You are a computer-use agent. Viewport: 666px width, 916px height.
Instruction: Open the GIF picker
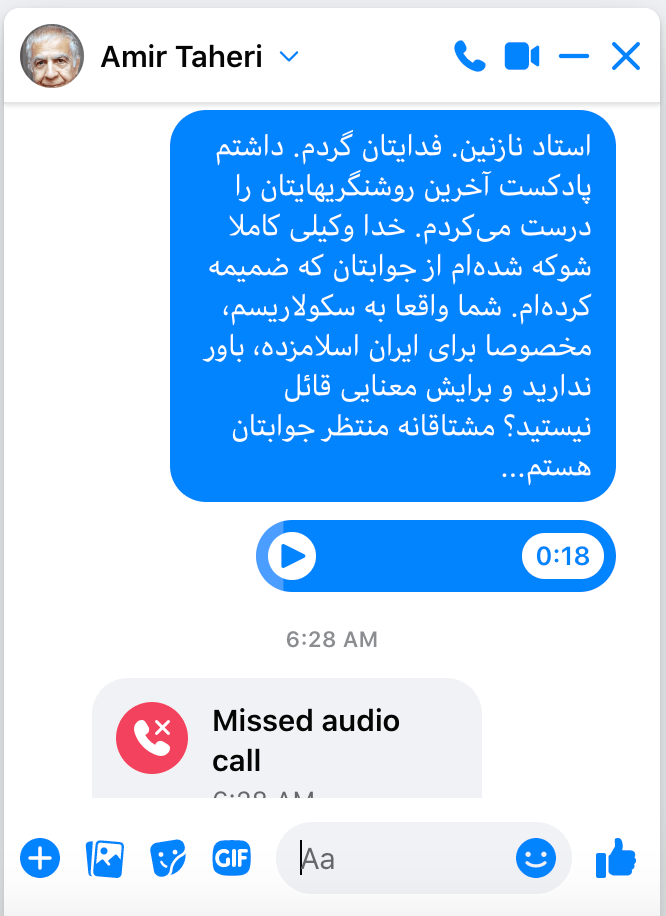click(x=231, y=857)
